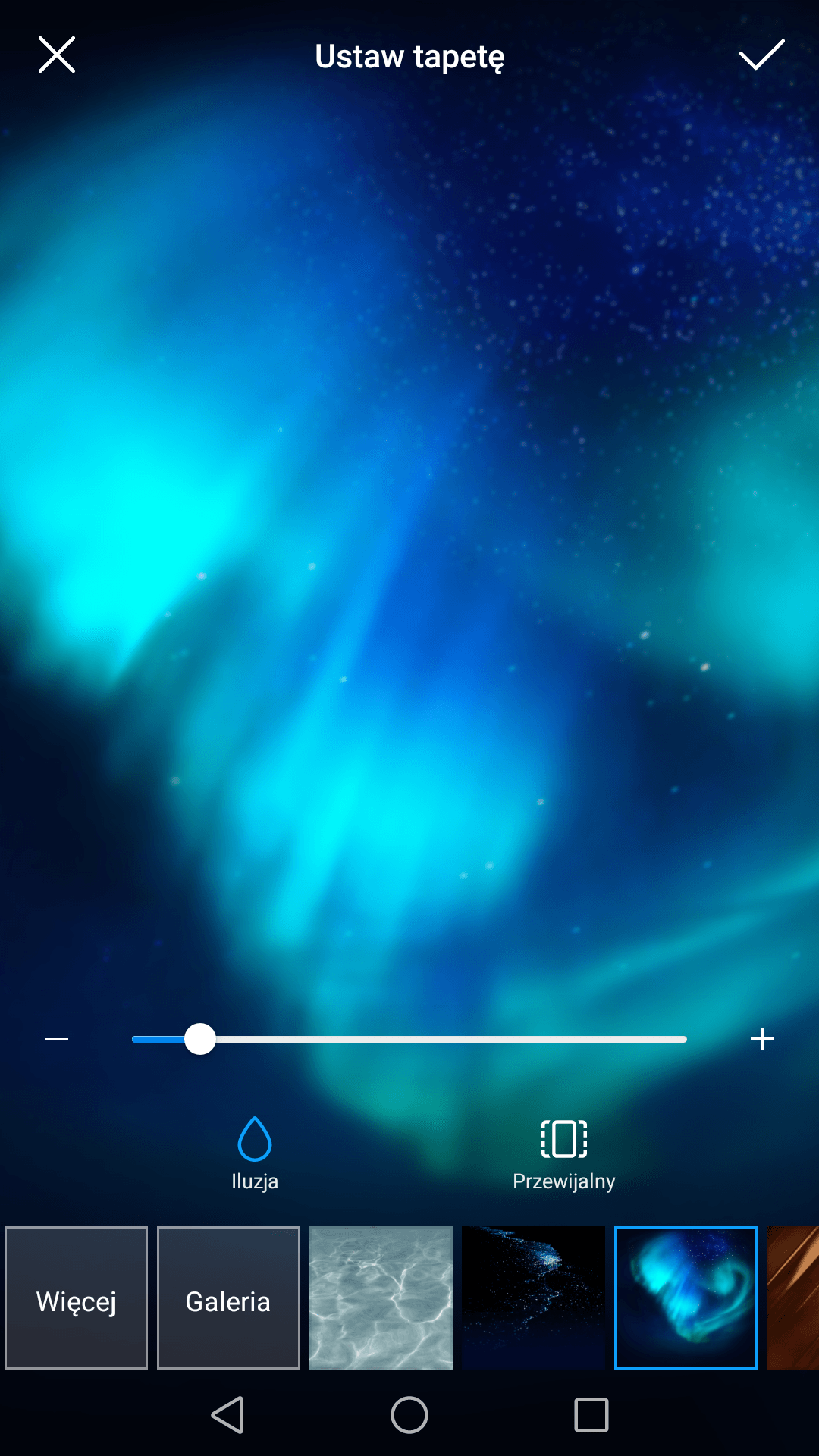Select the blue aurora wallpaper thumbnail

click(686, 1298)
